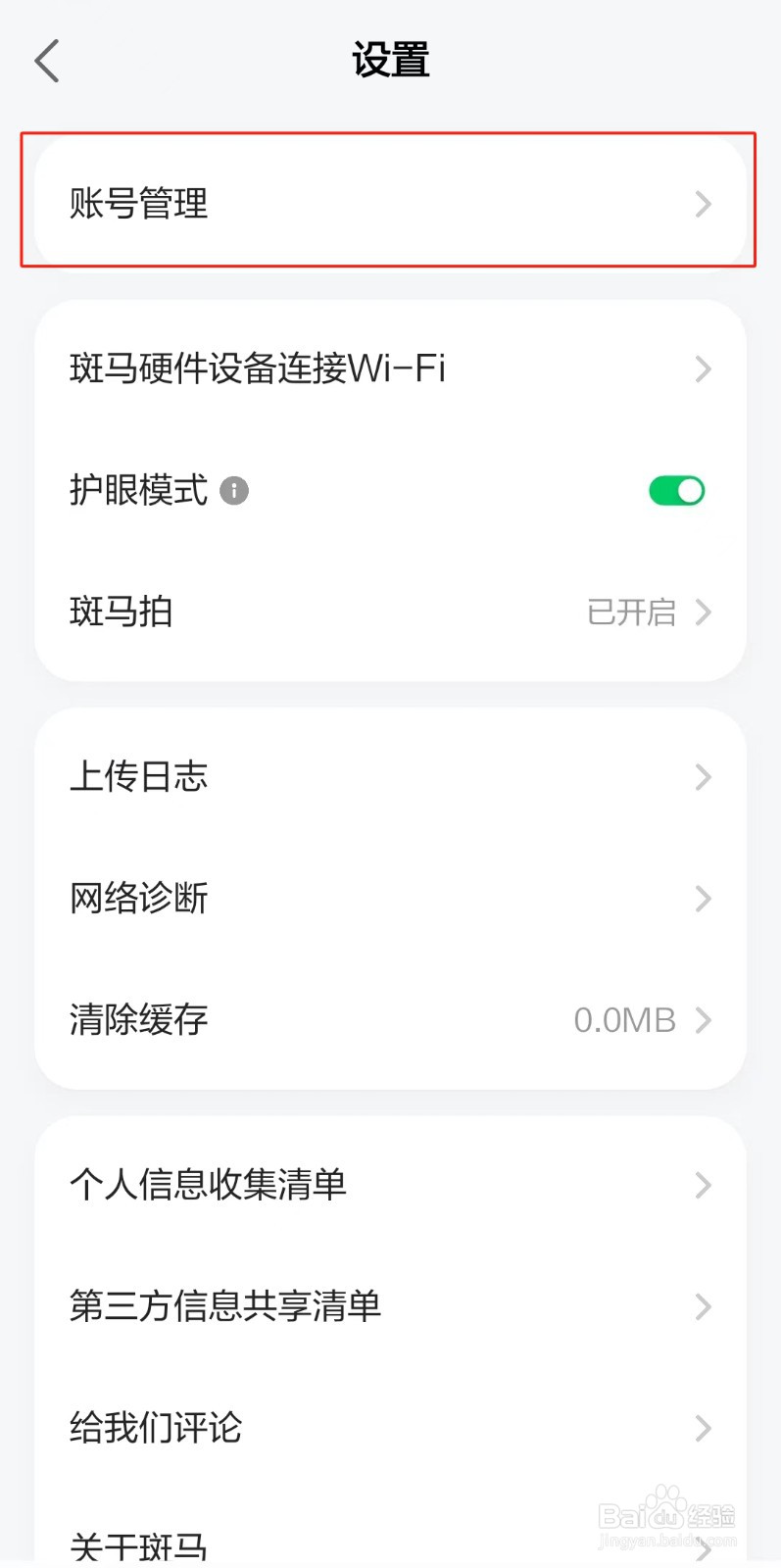
Task: View 第三方信息共享清单
Action: (389, 1306)
